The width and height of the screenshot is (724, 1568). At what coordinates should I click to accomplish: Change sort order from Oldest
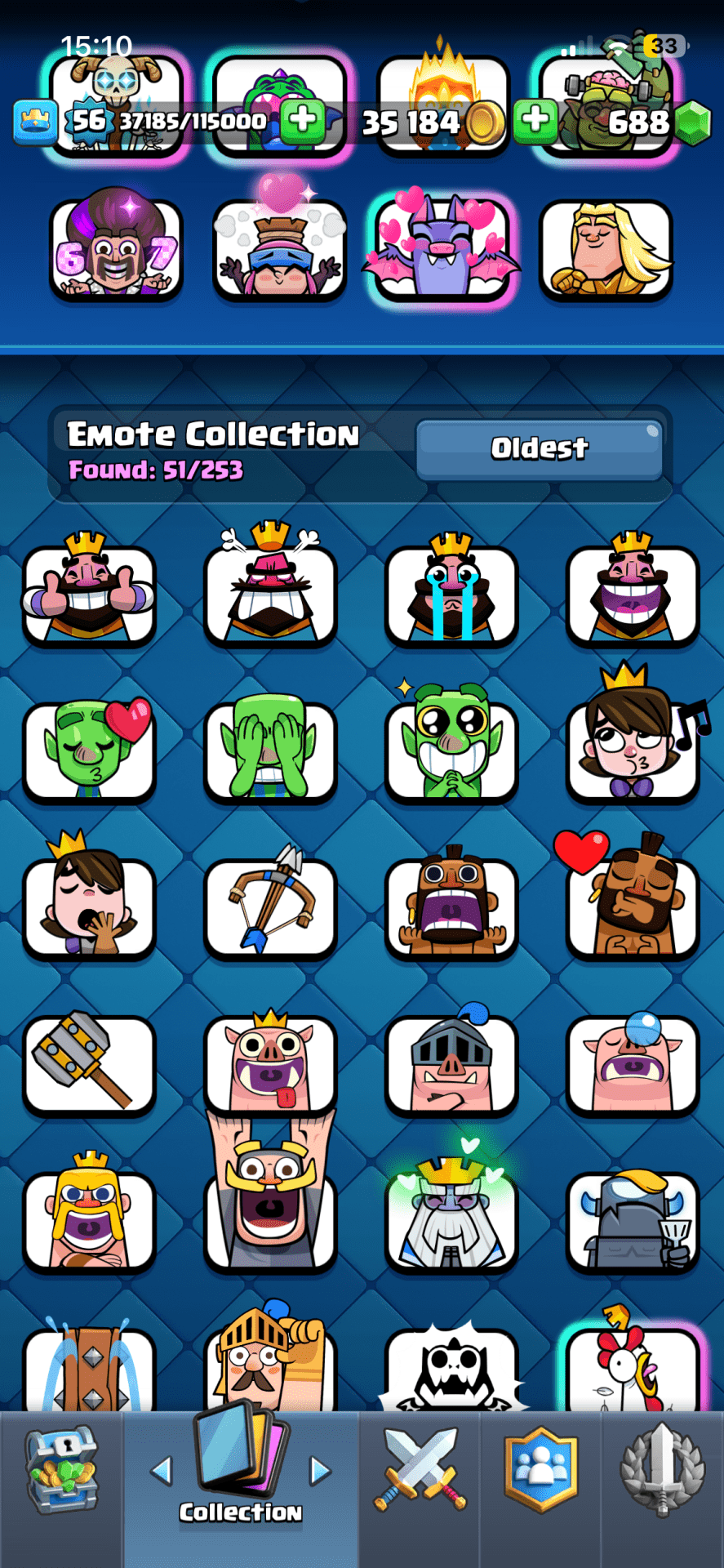point(539,448)
